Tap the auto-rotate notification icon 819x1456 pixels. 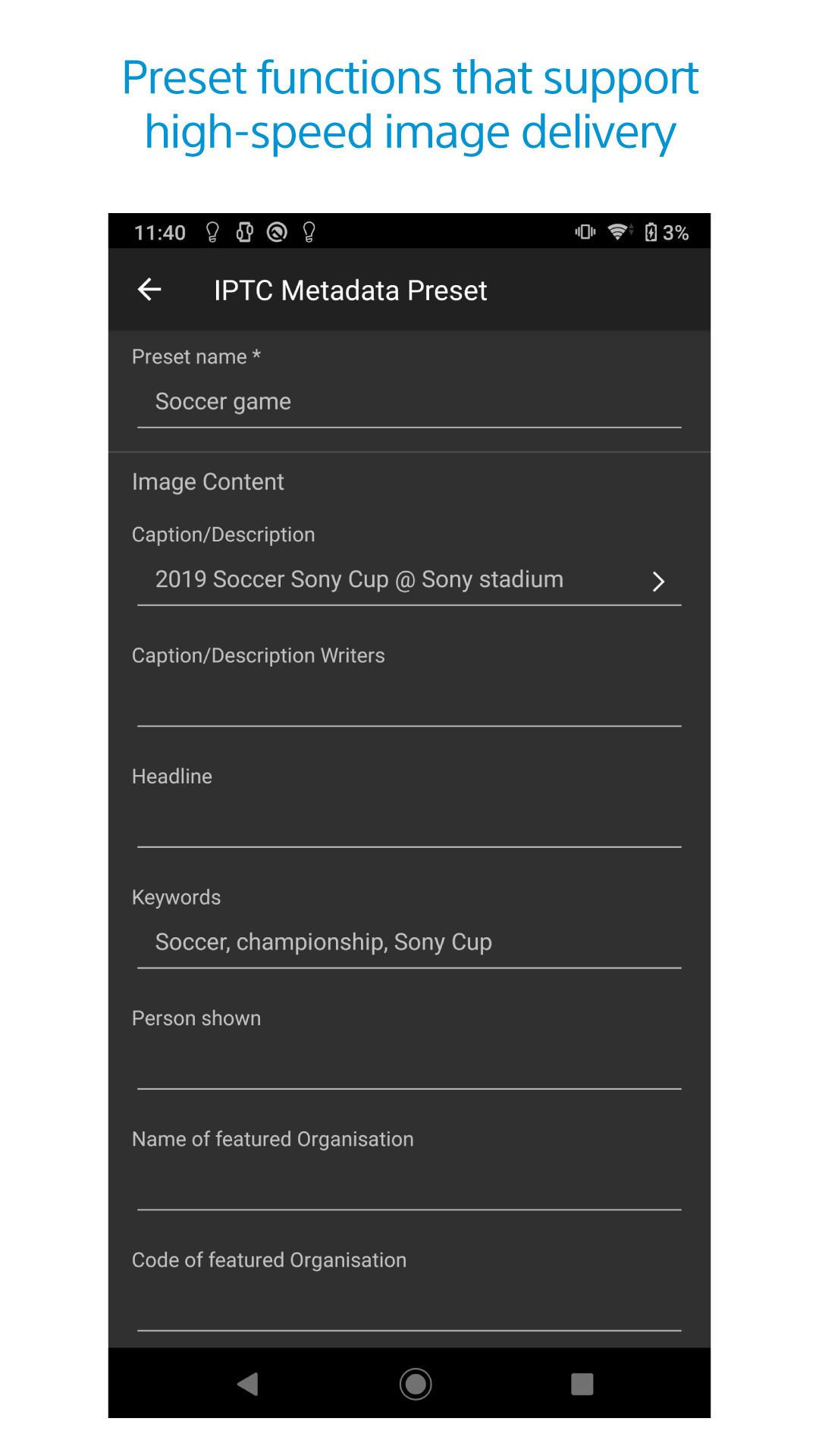pyautogui.click(x=243, y=232)
